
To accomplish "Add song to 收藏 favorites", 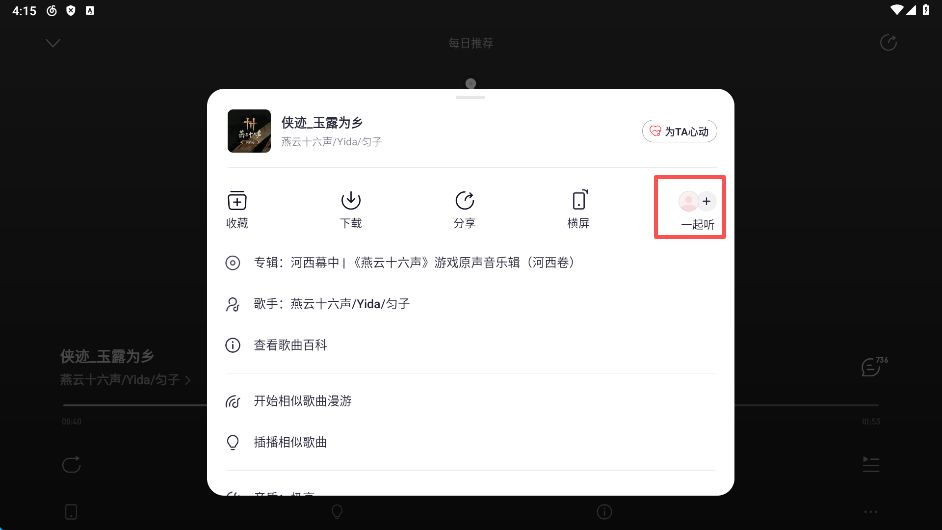I will tap(237, 208).
